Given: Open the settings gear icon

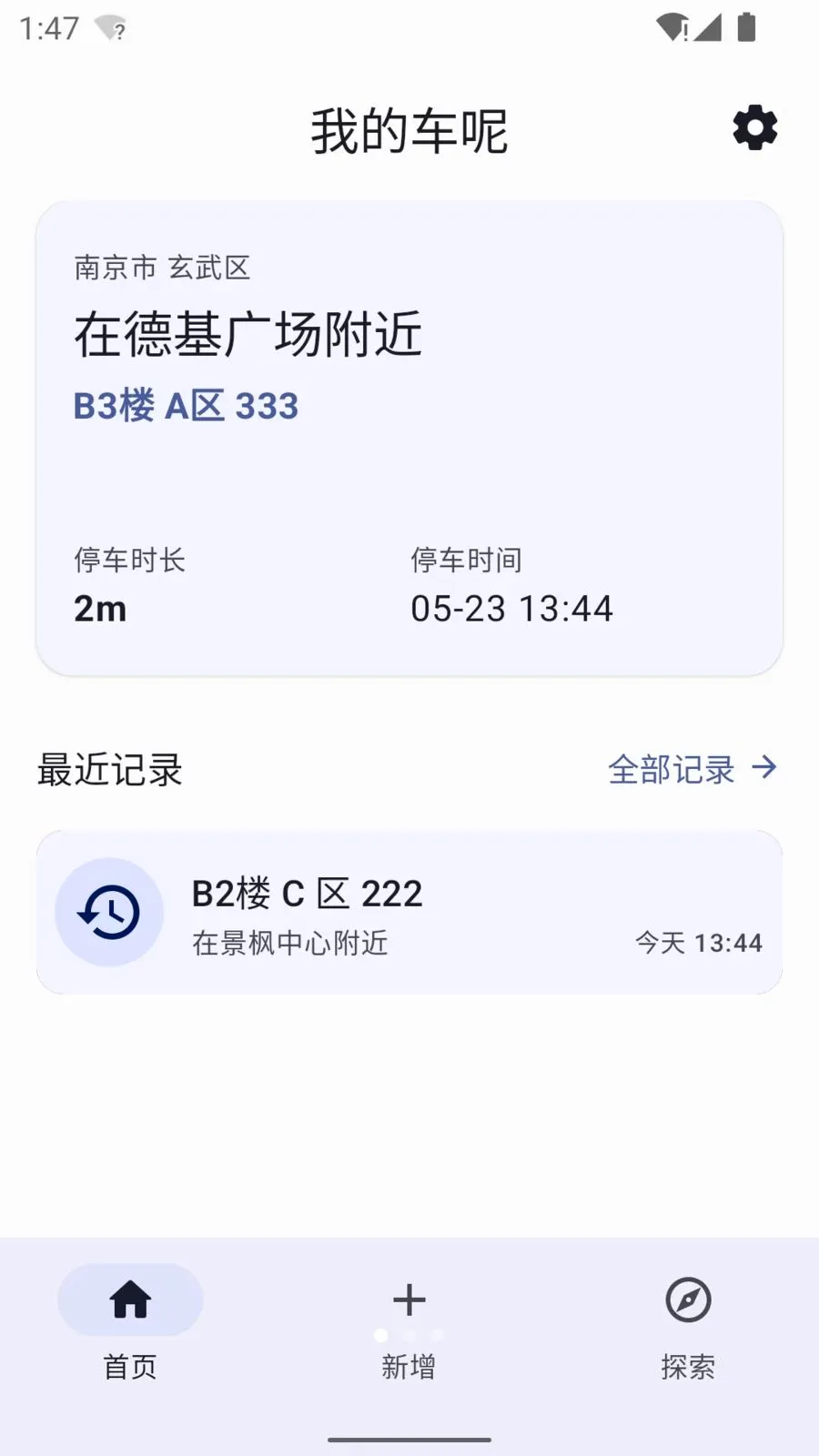Looking at the screenshot, I should coord(755,127).
